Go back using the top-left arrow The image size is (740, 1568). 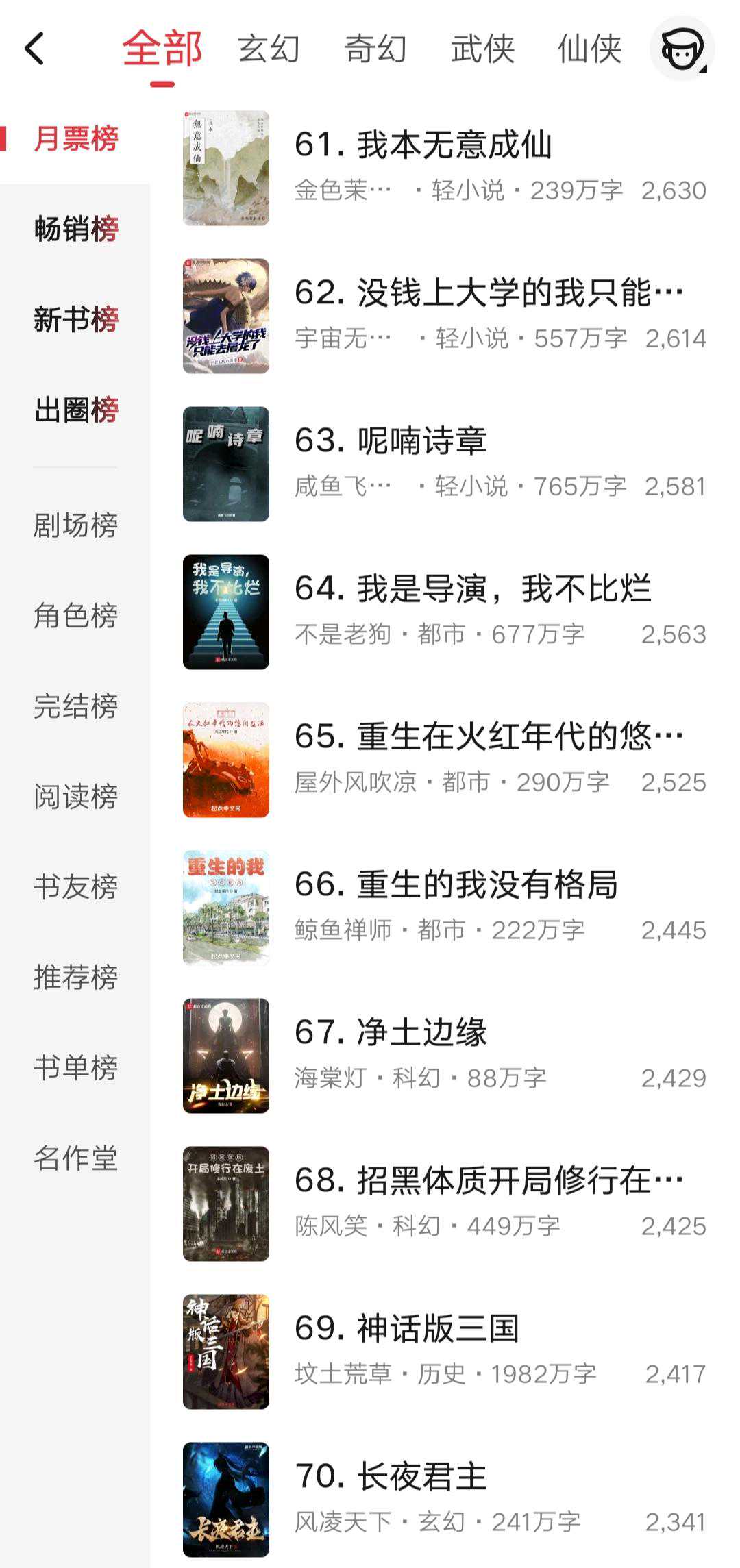point(34,49)
